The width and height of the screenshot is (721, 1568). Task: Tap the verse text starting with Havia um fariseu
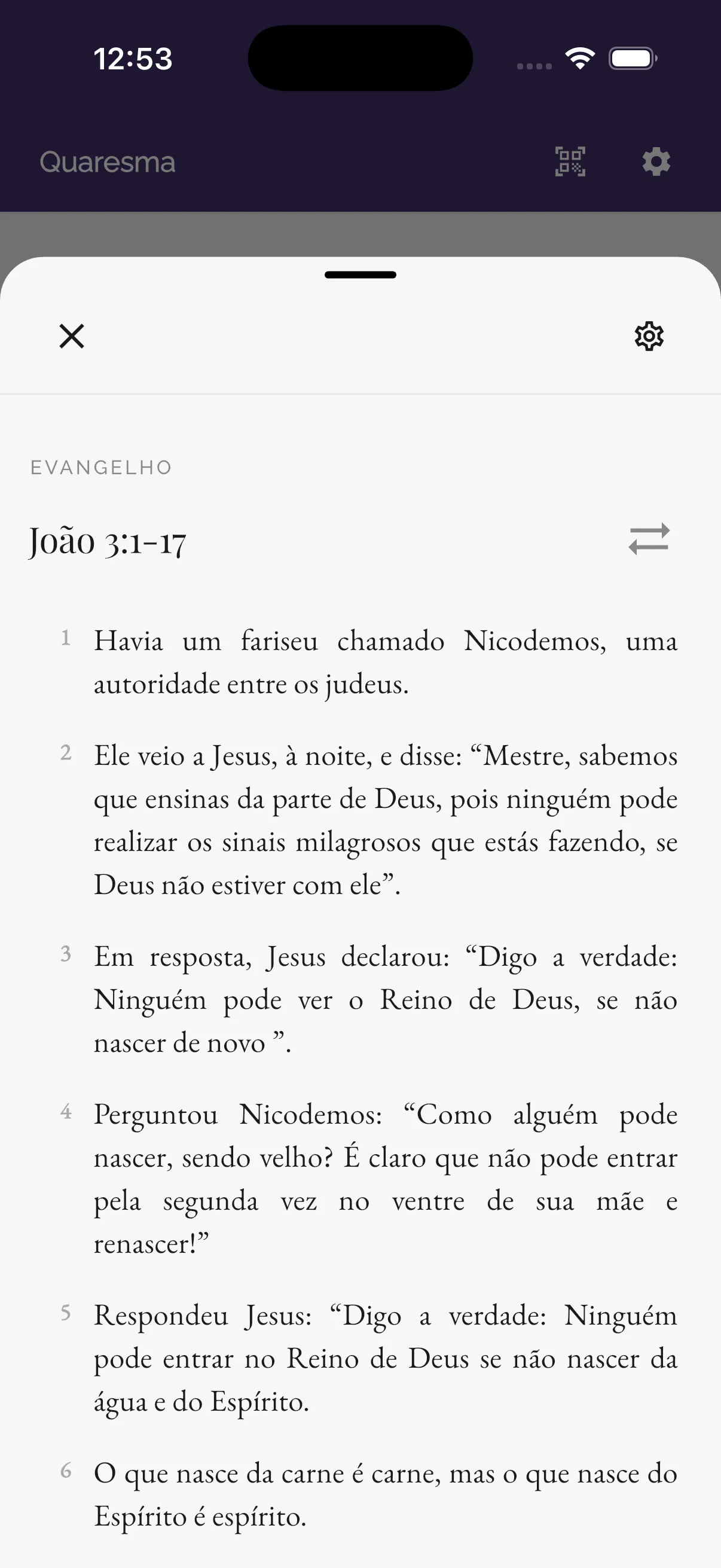pos(386,660)
